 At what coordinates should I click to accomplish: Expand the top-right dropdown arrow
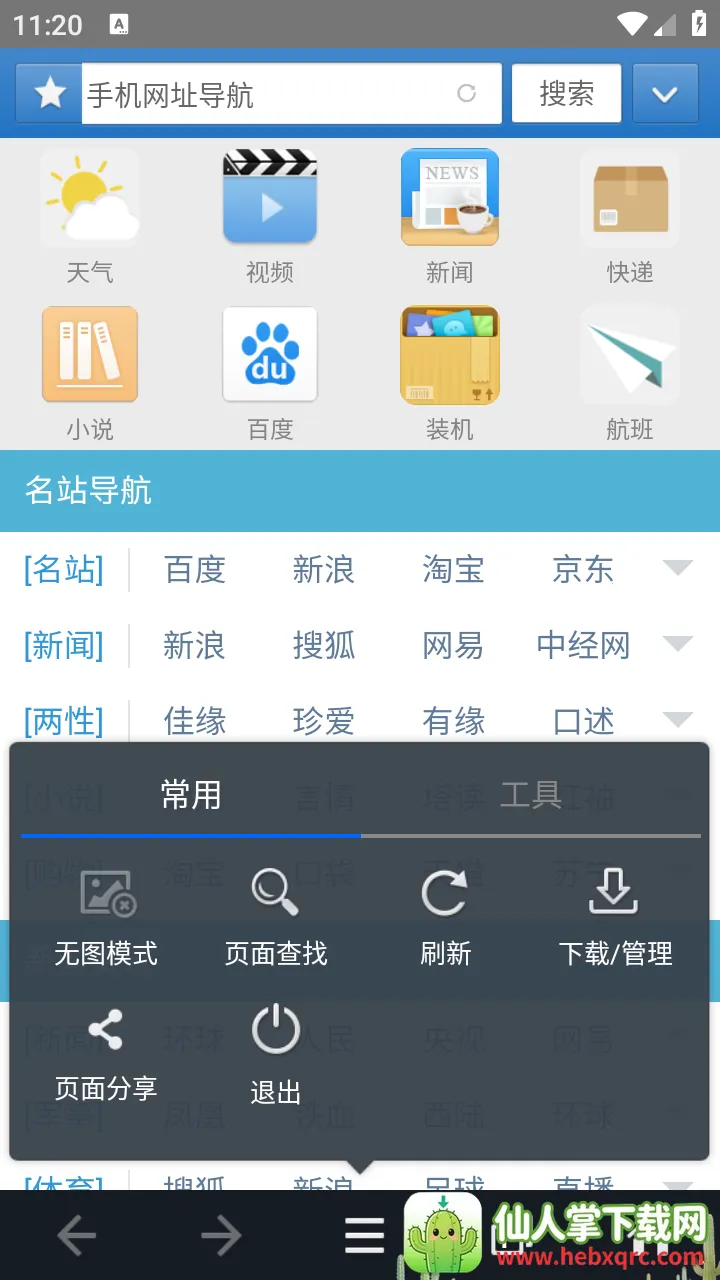(x=665, y=94)
